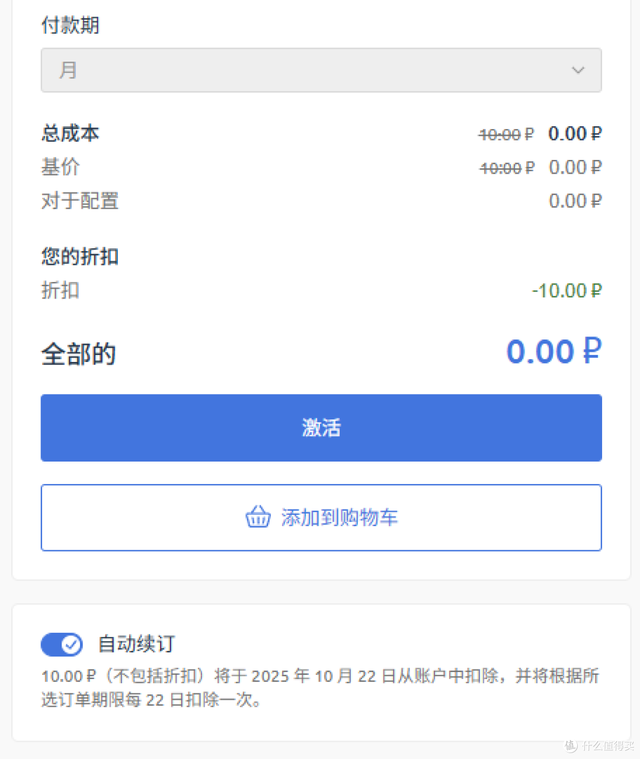Select 添加到购物车 button
The height and width of the screenshot is (759, 640).
click(321, 518)
